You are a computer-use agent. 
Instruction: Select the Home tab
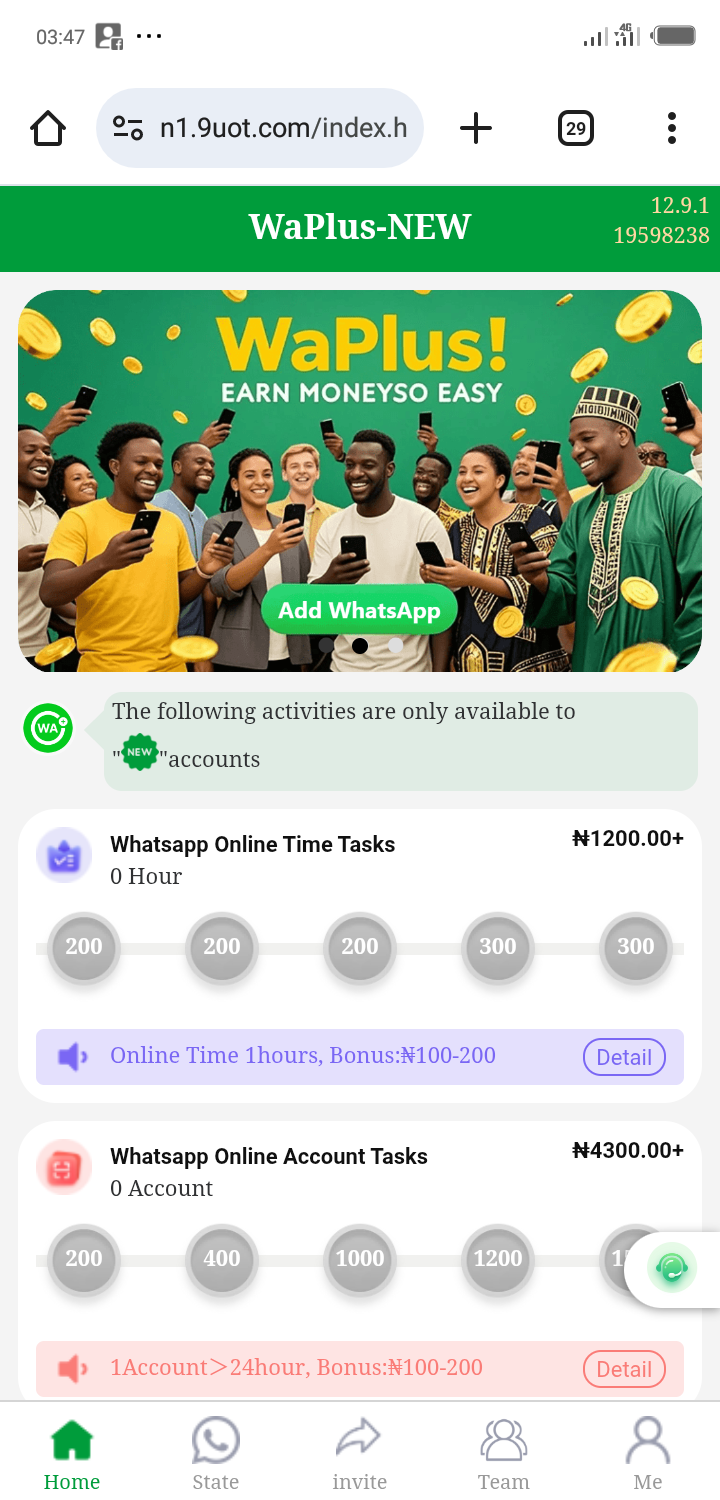click(x=72, y=1455)
